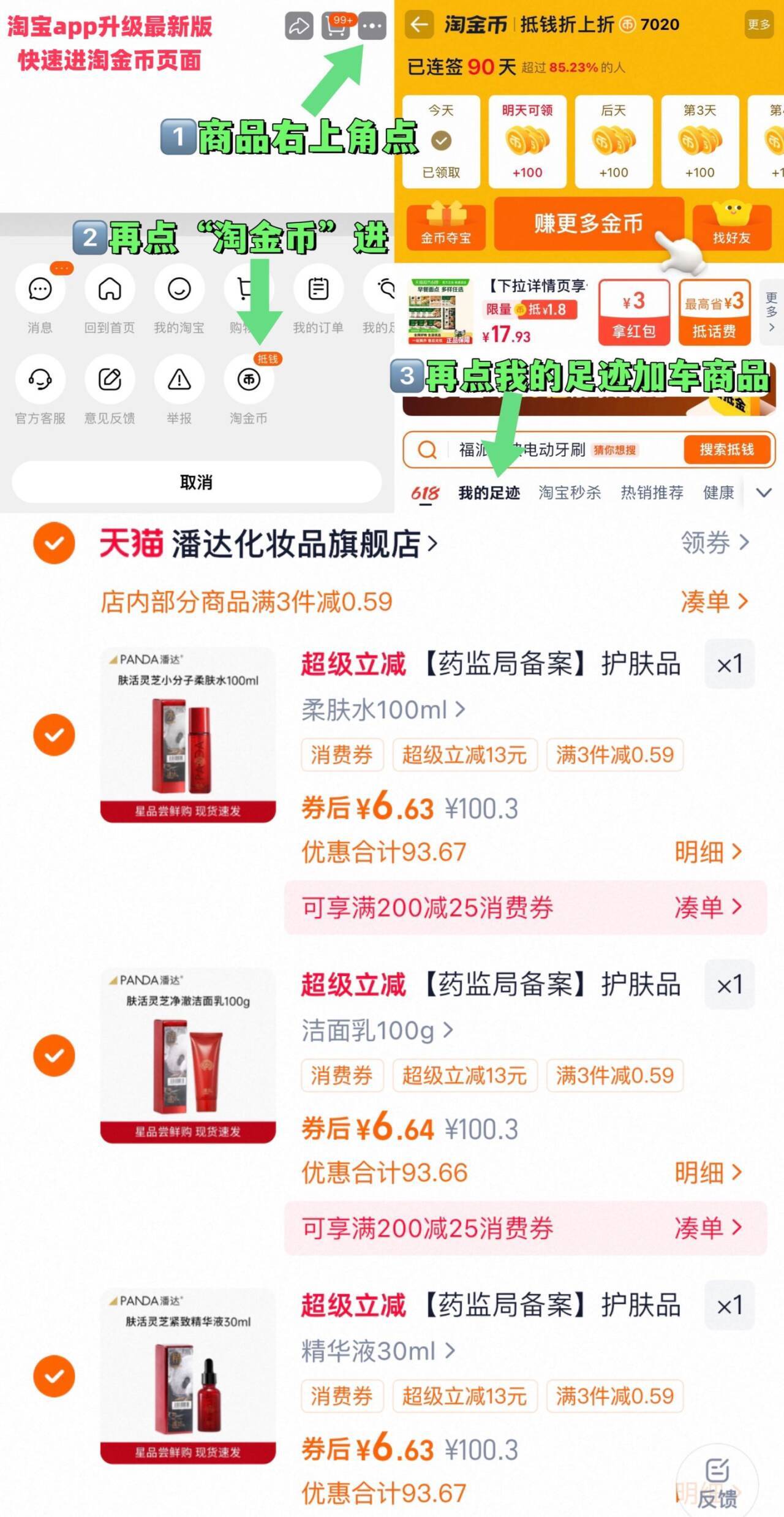The image size is (784, 1517).
Task: Tap the back arrow on 淘金币 page
Action: 419,25
